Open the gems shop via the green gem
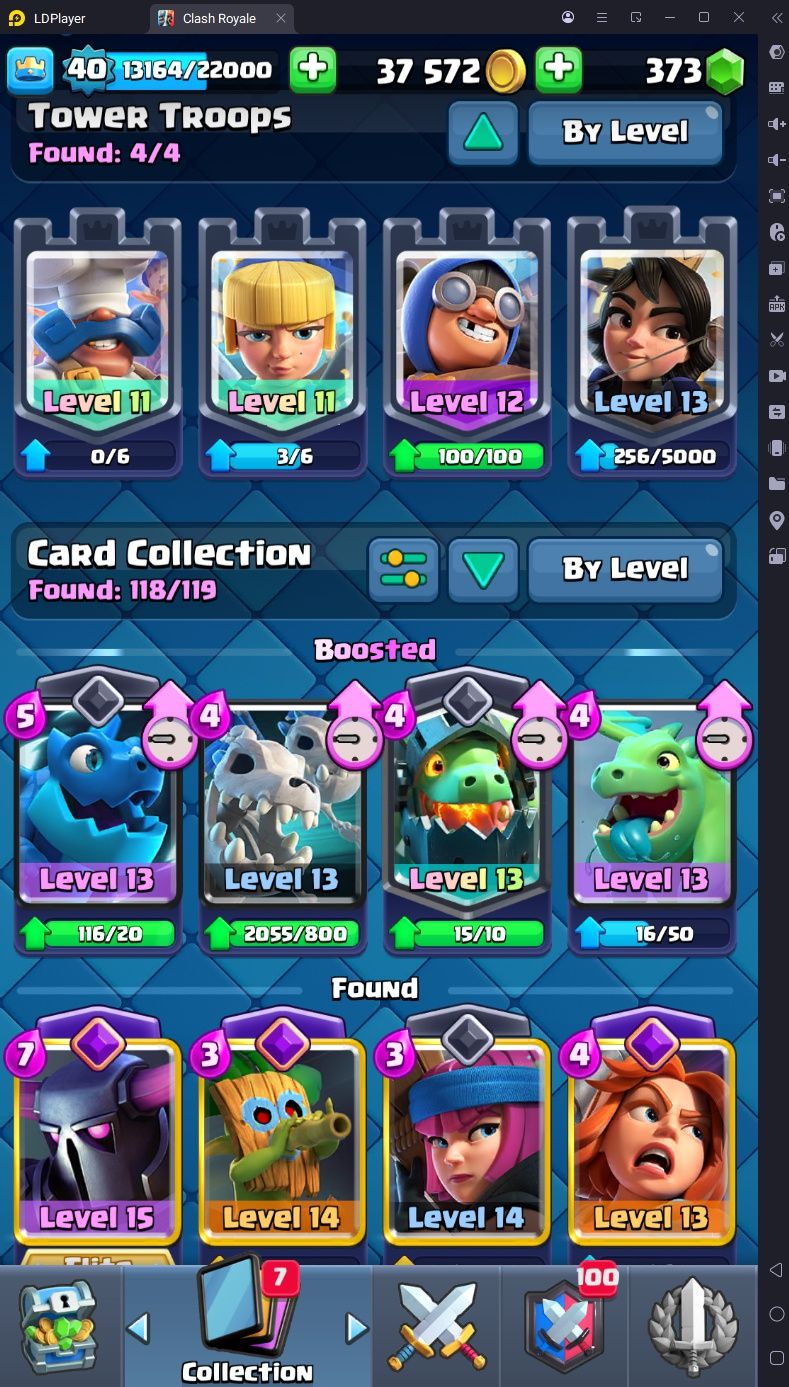This screenshot has width=789, height=1387. 725,71
